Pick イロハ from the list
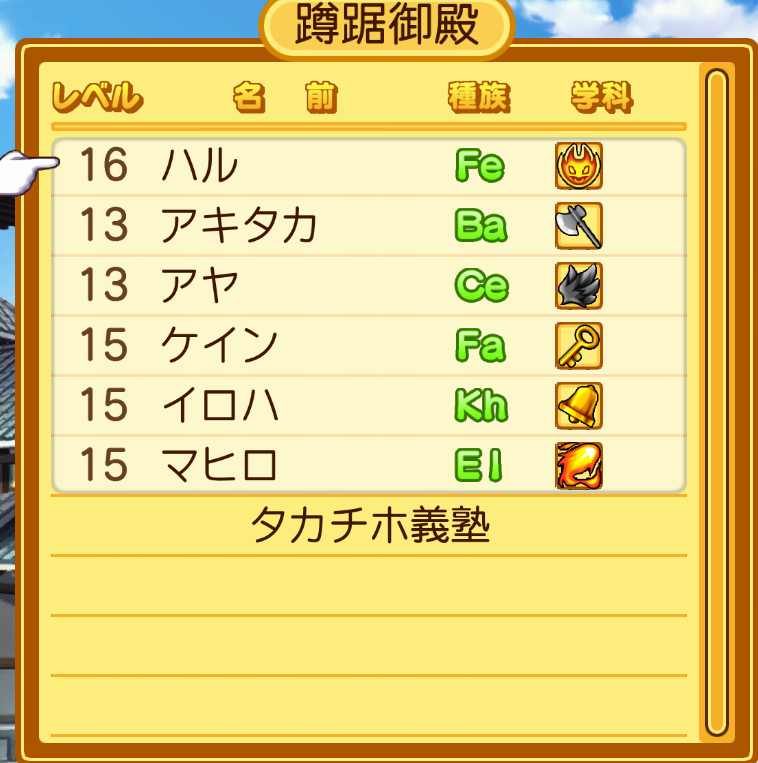 [x=368, y=406]
